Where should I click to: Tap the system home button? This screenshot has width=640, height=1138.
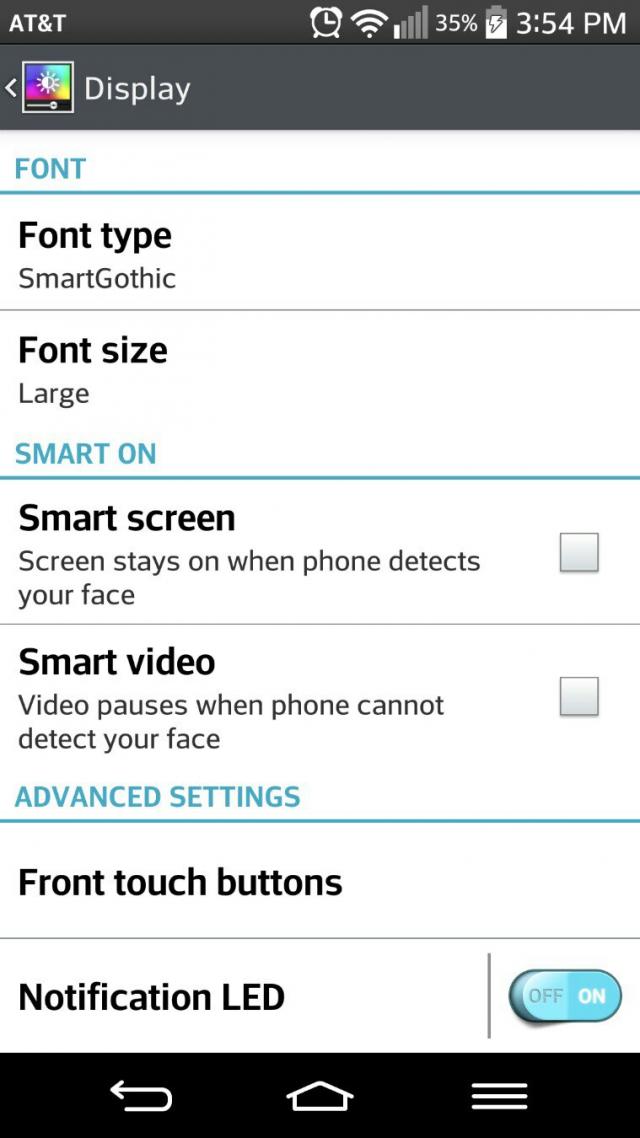click(320, 1095)
